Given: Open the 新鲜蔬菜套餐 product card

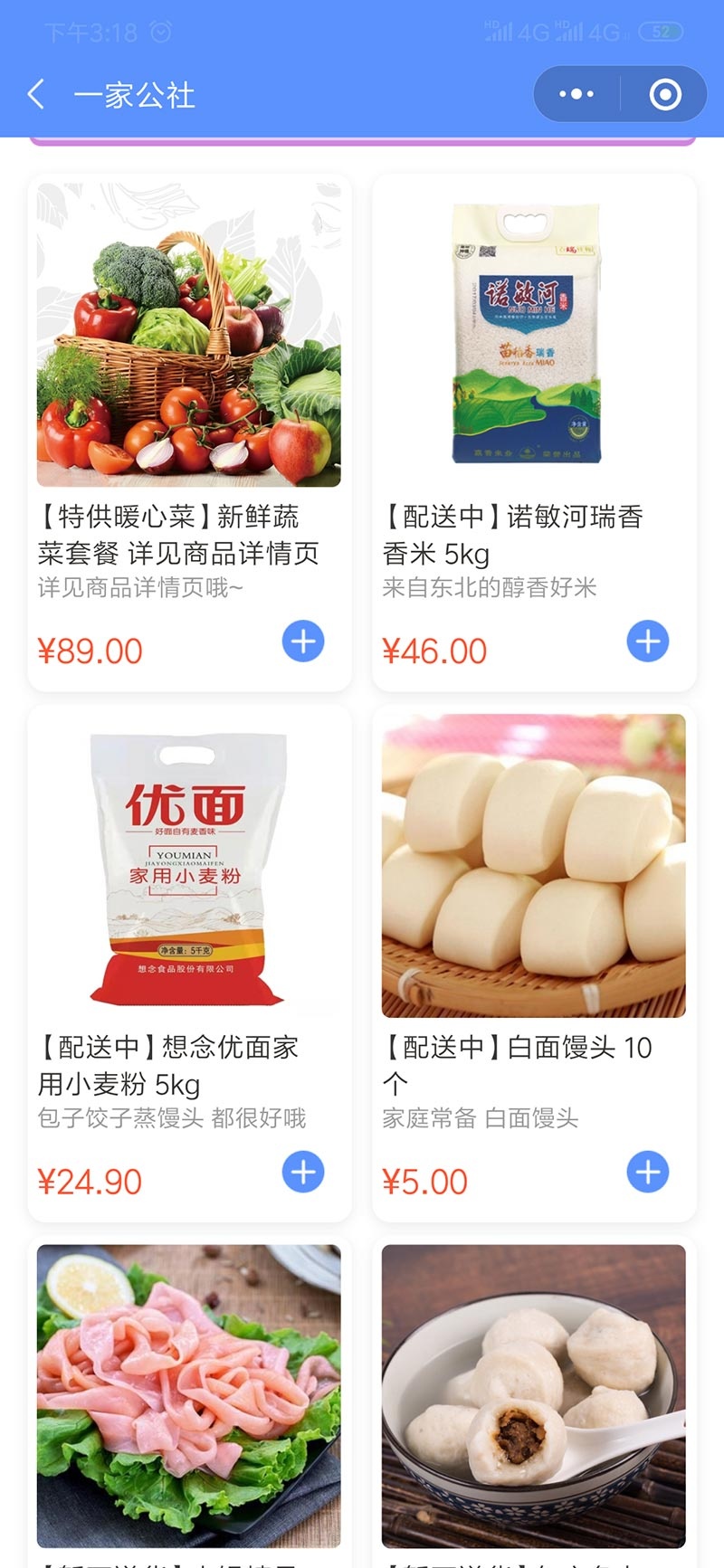Looking at the screenshot, I should (x=189, y=335).
